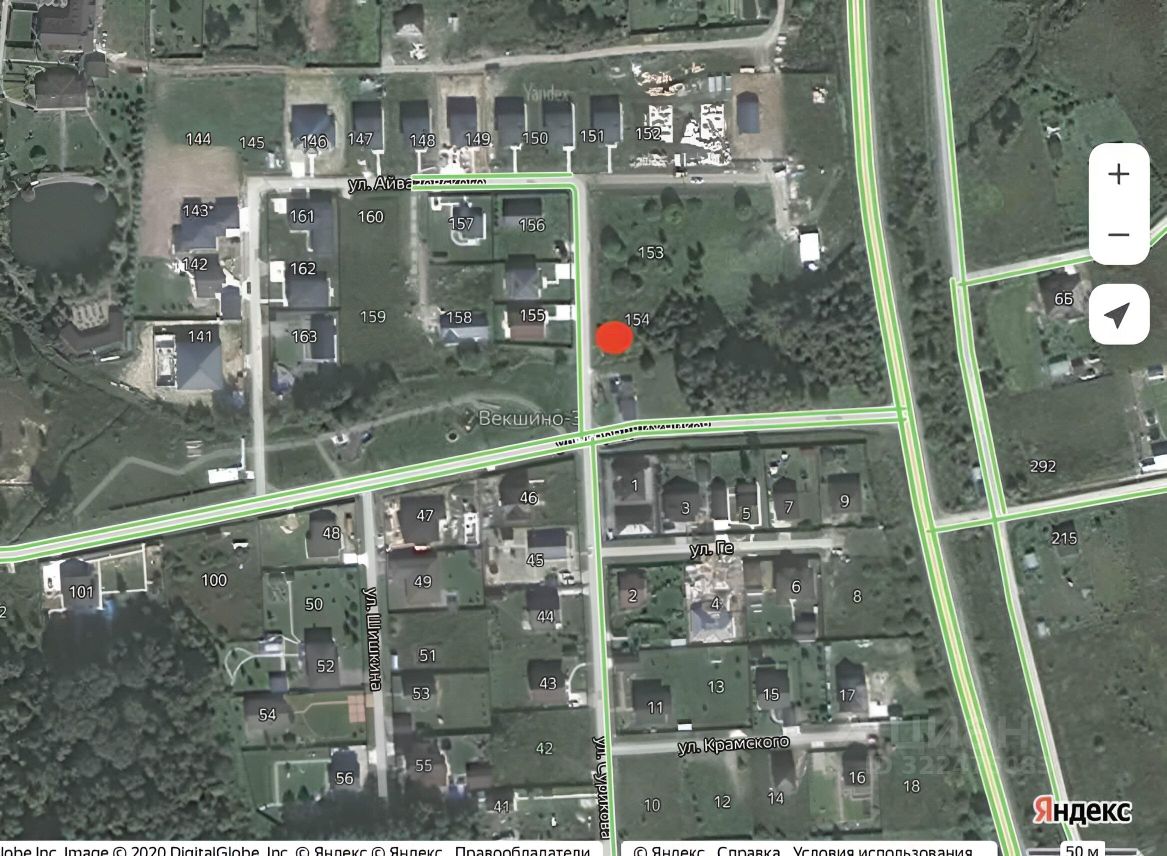Tap the red marker near plot 154
This screenshot has height=856, width=1167.
(614, 338)
